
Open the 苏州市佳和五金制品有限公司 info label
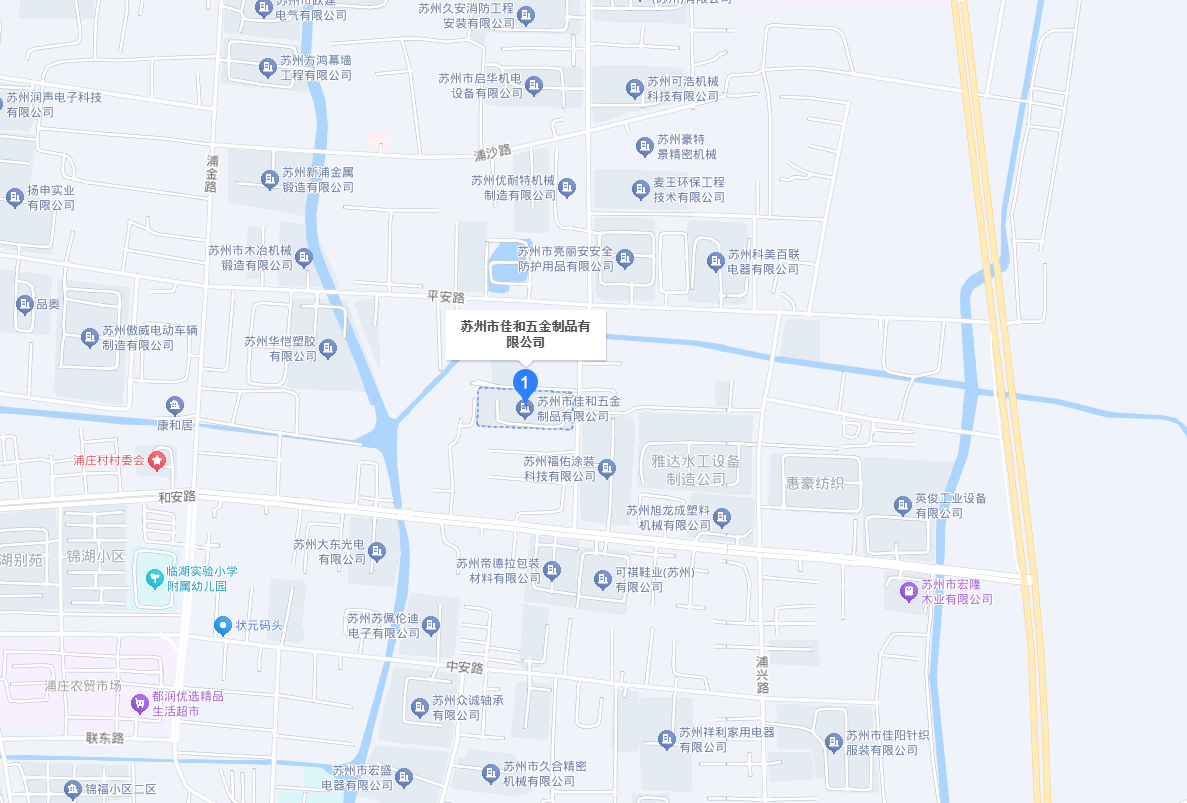[x=526, y=334]
